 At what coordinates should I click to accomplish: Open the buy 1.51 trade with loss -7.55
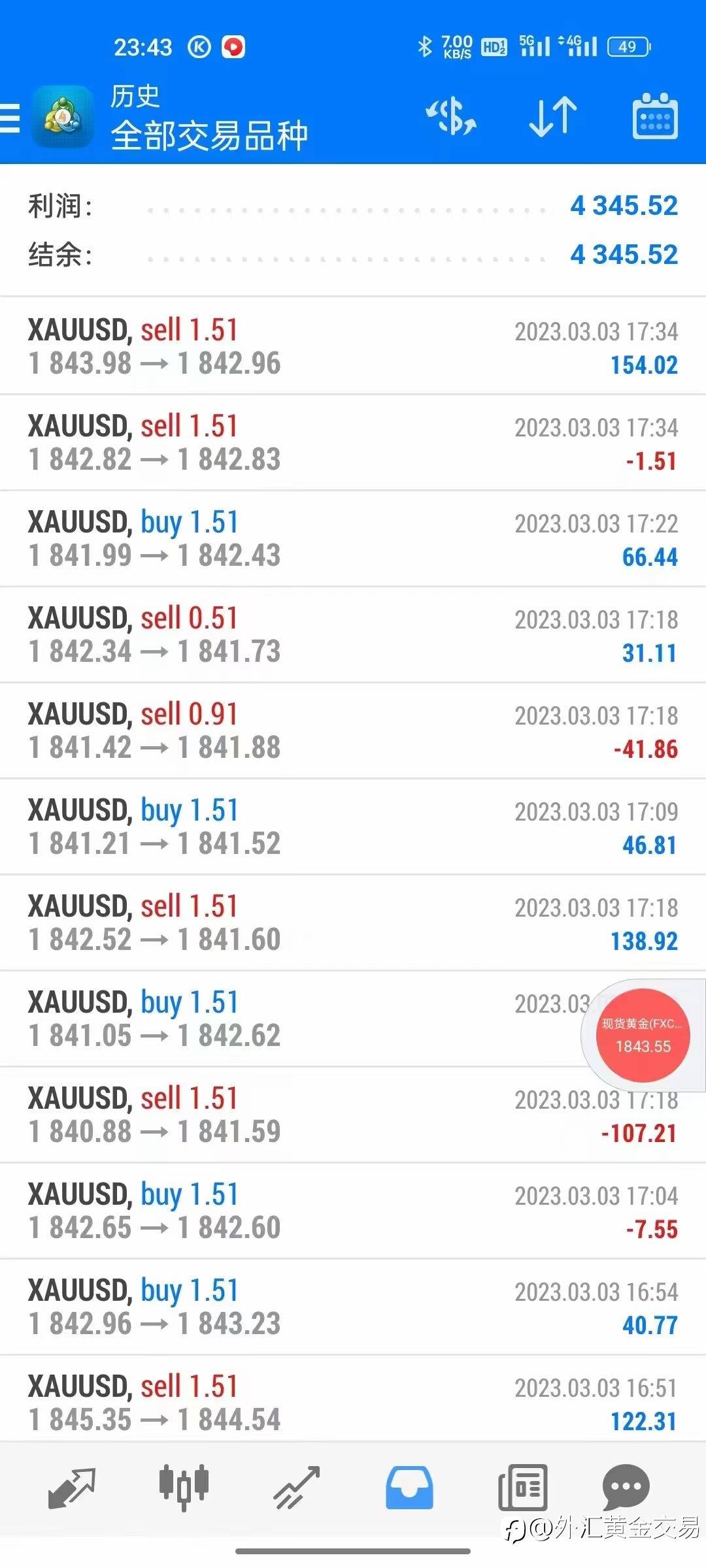tap(353, 1211)
